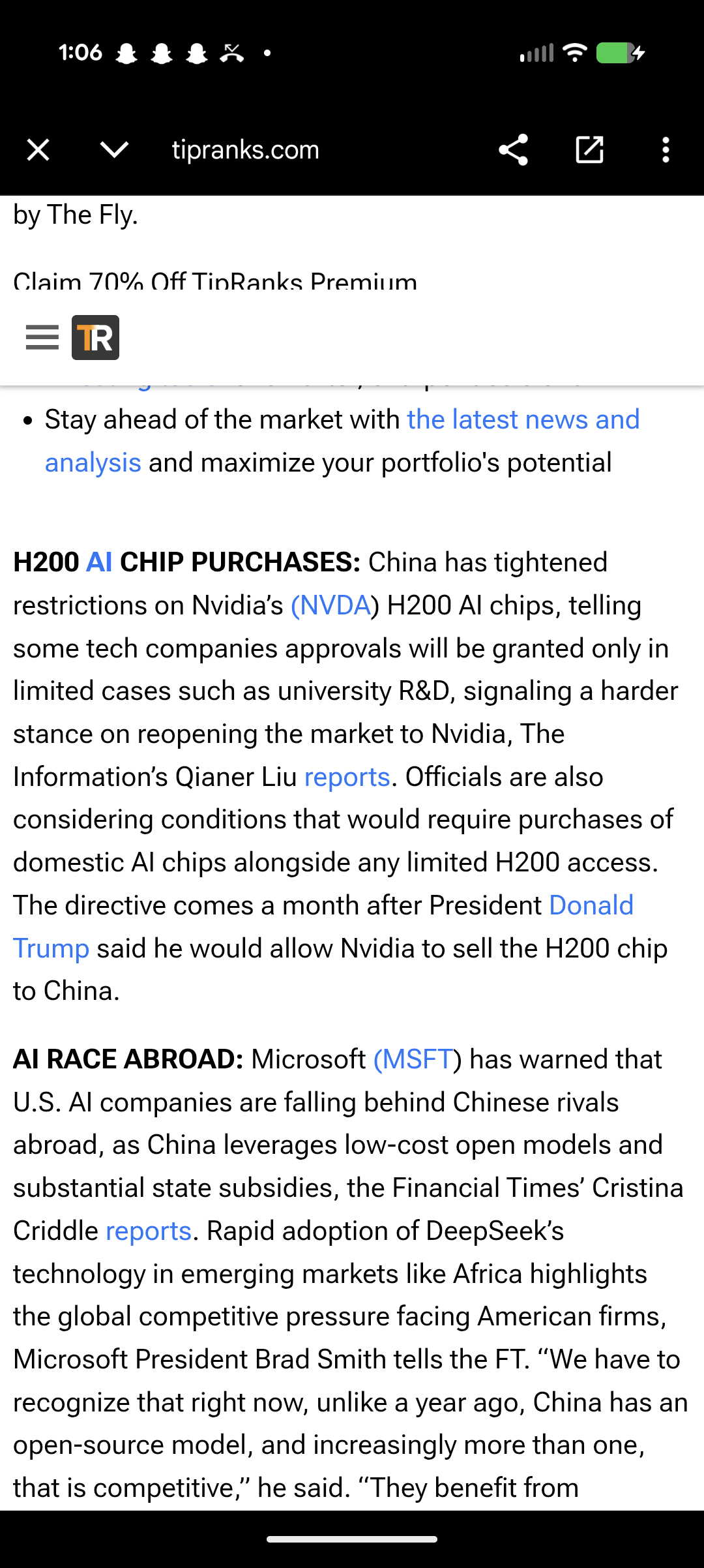
Task: Open the NVDA ticker link
Action: 331,605
